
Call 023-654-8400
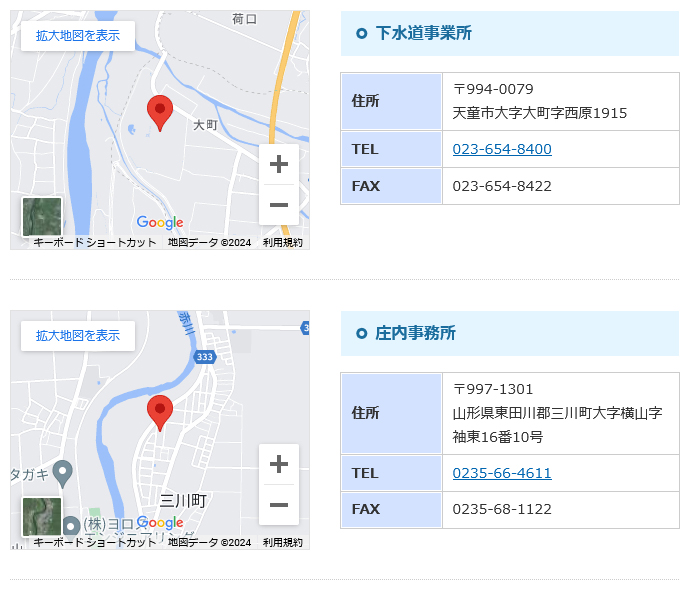502,149
